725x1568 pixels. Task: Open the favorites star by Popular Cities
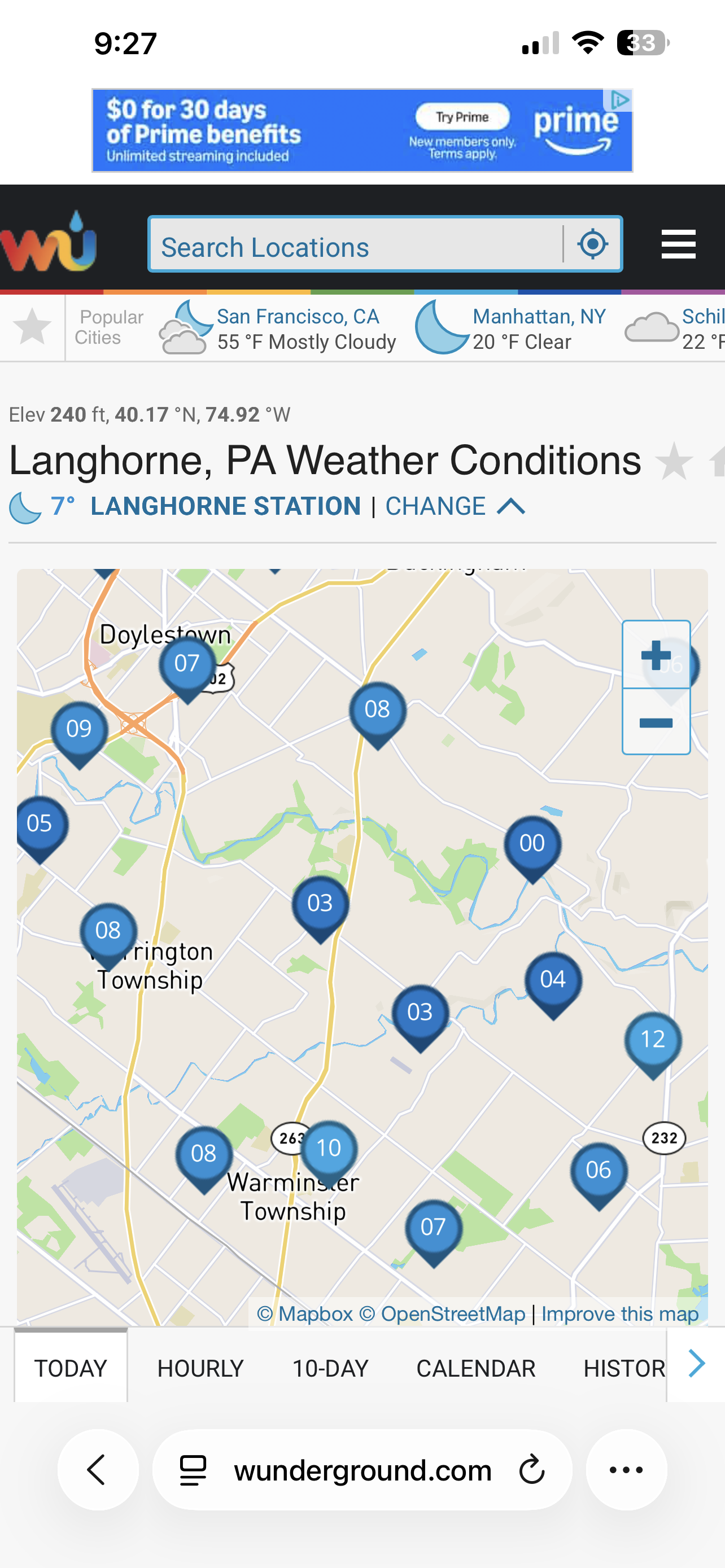coord(32,327)
